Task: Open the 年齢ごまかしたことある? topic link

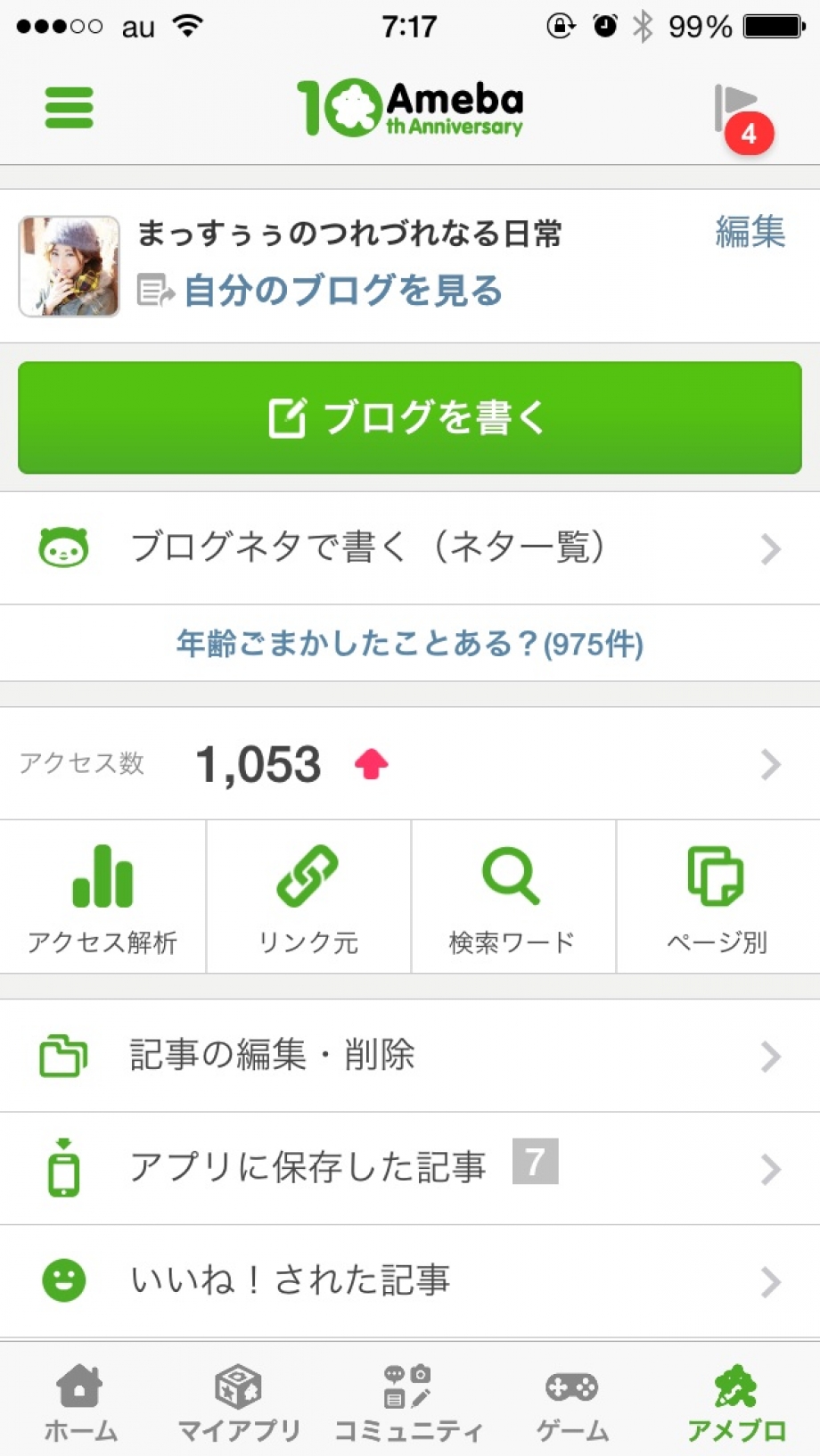Action: click(x=410, y=643)
